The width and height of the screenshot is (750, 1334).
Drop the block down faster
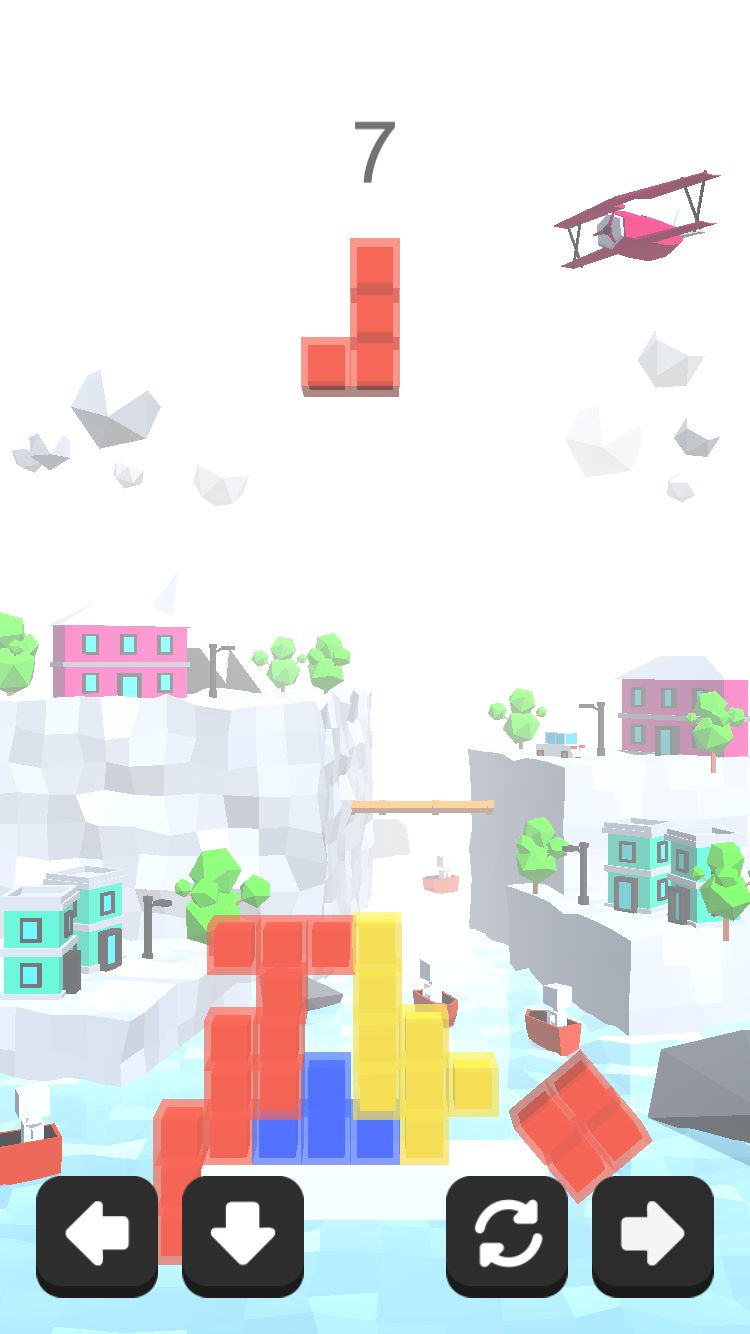pos(243,1236)
